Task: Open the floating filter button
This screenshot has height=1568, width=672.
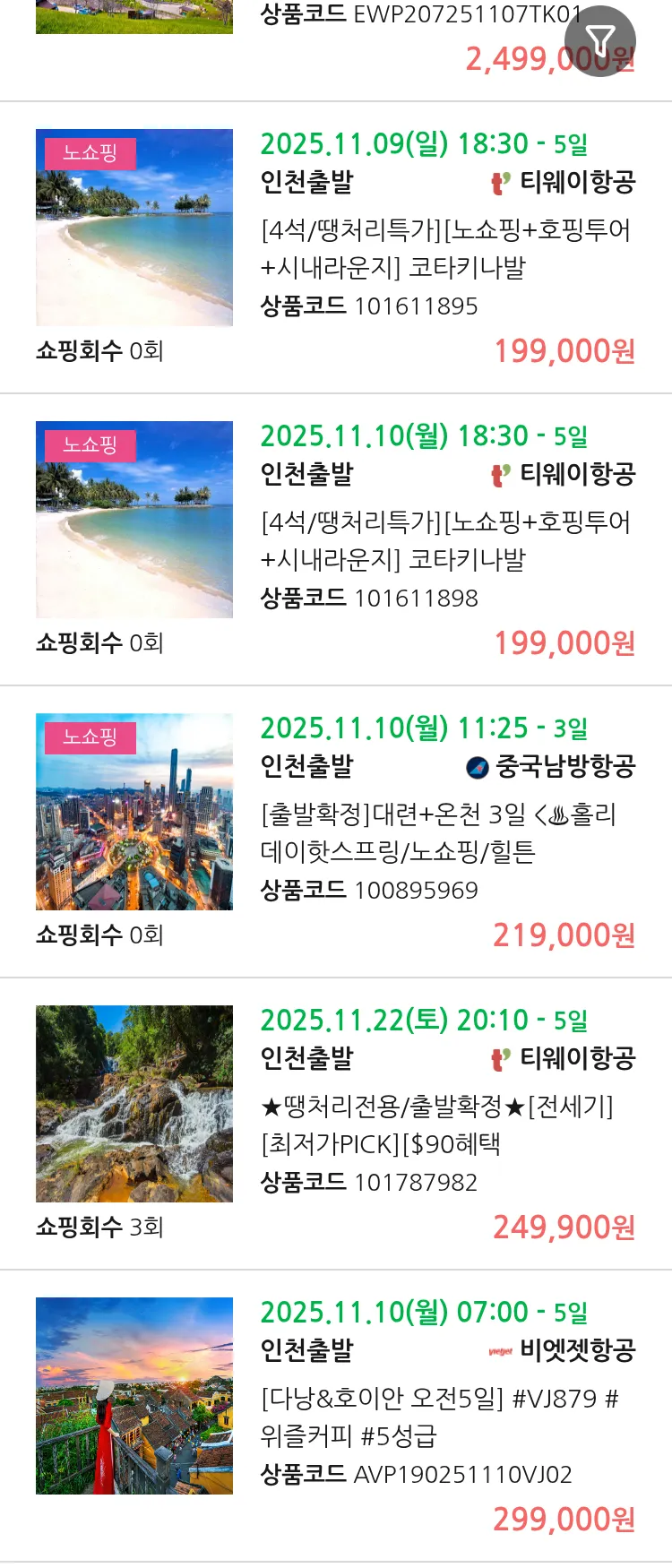Action: pos(599,41)
